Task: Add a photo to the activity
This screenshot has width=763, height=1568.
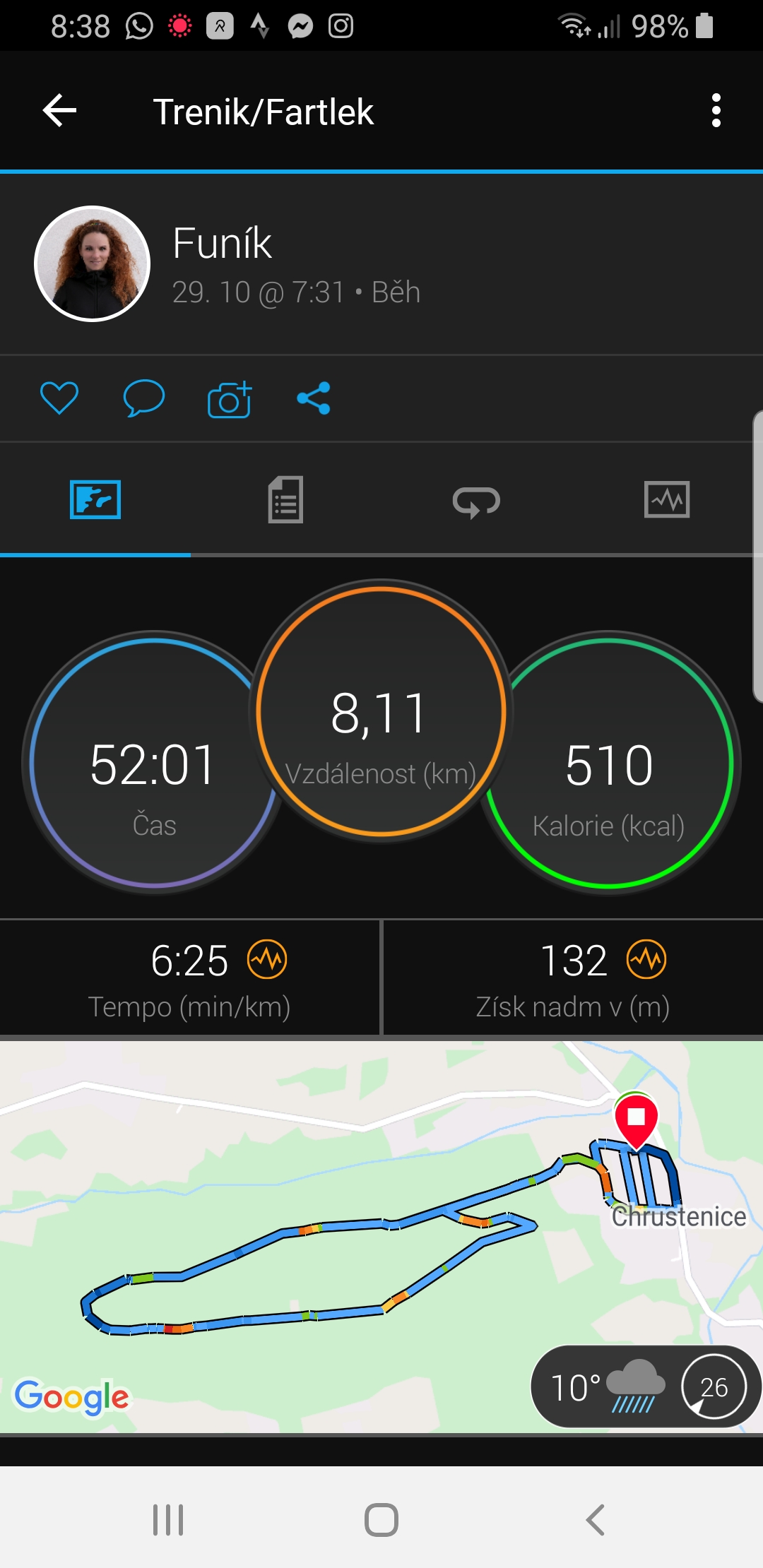Action: pos(230,399)
